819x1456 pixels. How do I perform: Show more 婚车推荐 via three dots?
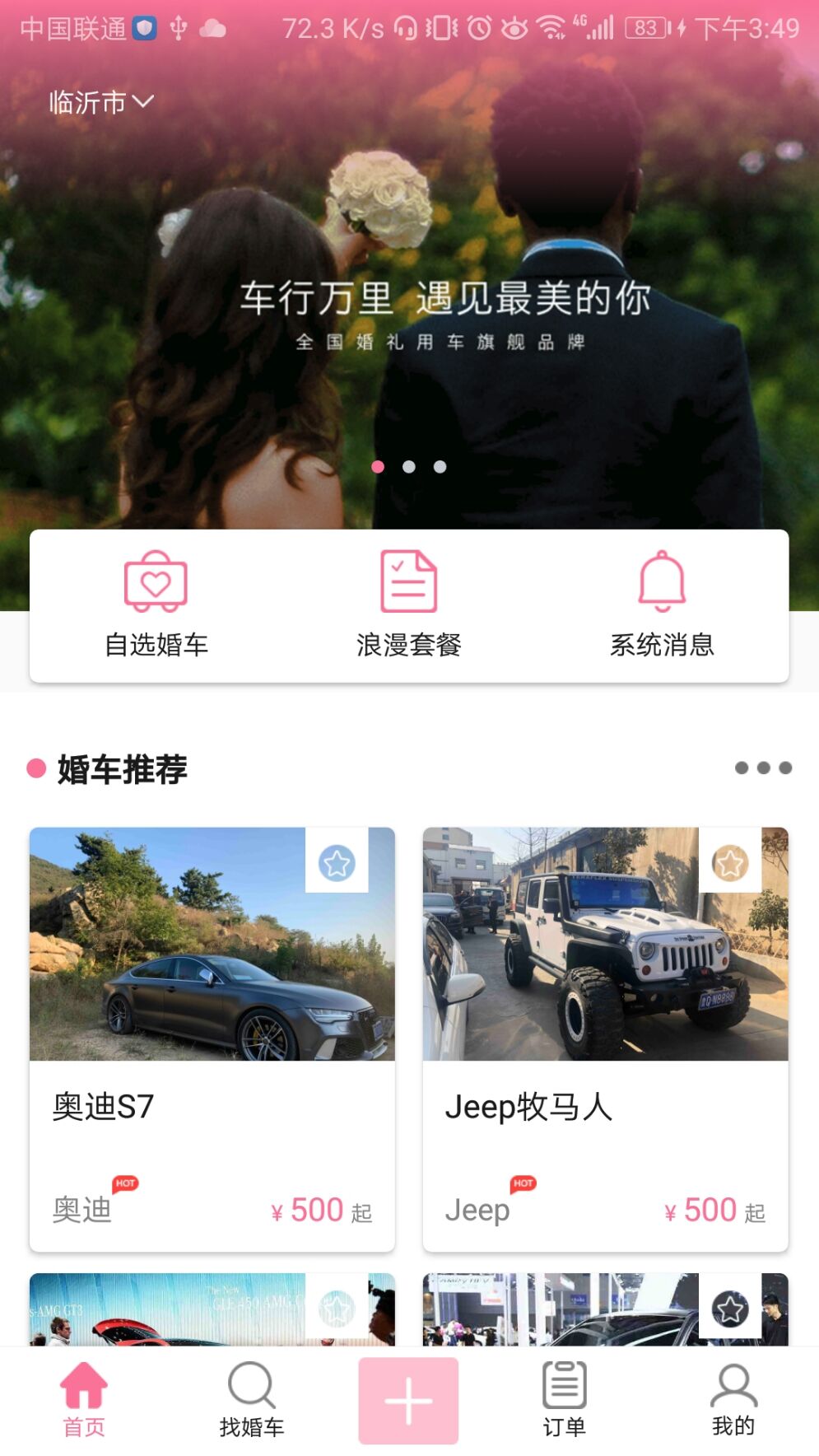pos(763,768)
